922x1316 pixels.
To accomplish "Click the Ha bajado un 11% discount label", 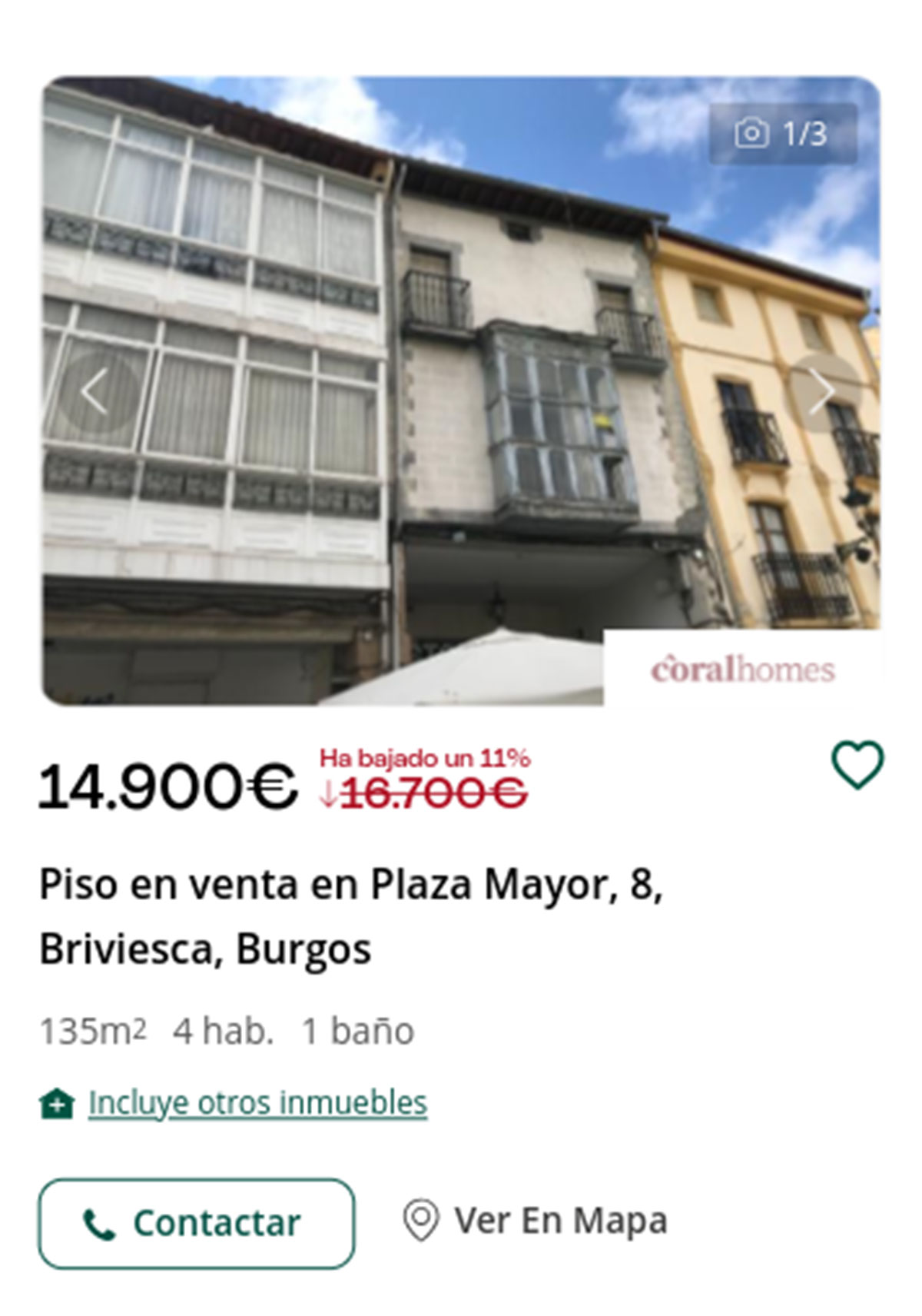I will click(425, 759).
